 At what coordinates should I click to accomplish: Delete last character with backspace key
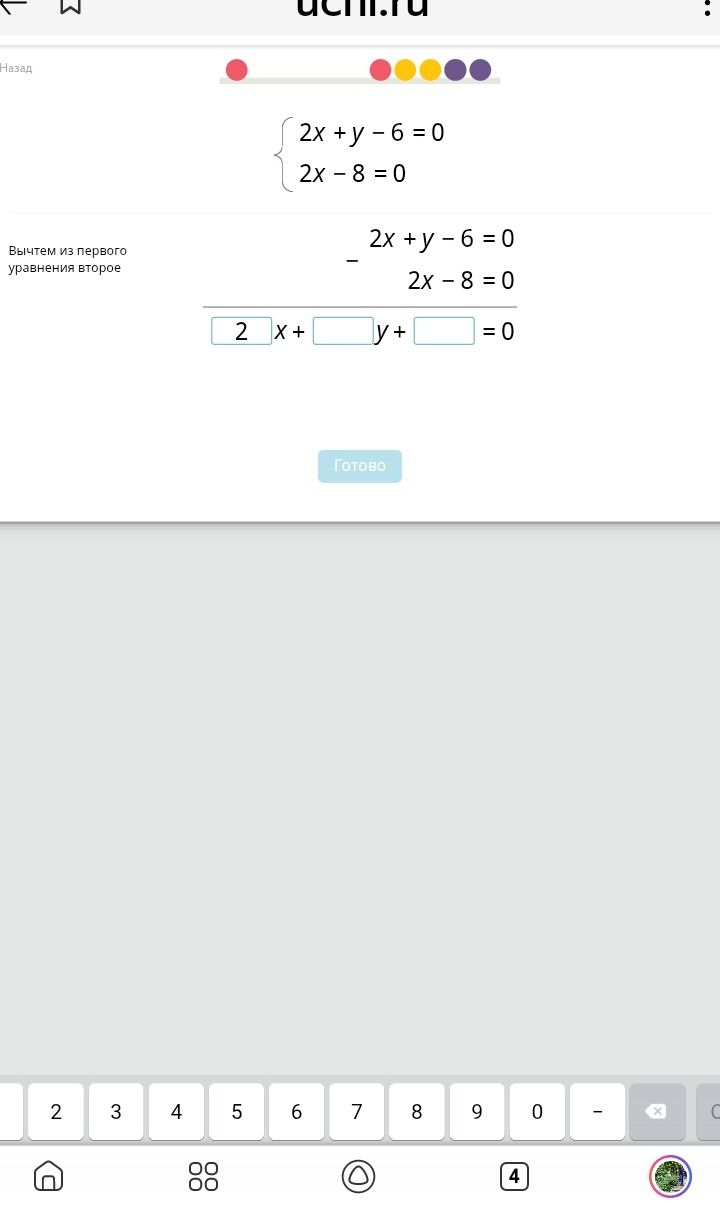click(x=657, y=1112)
